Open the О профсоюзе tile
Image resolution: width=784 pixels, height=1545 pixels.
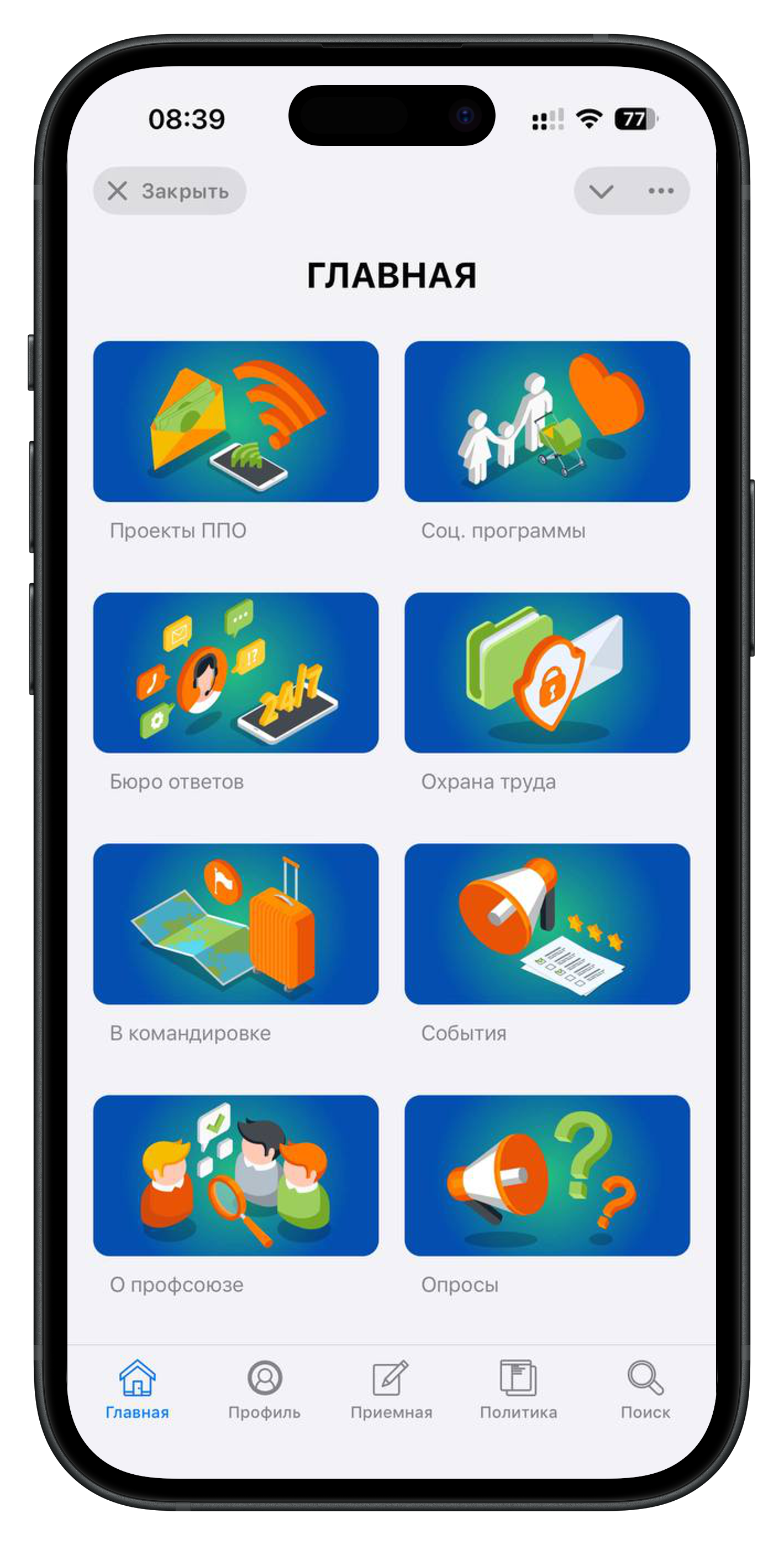tap(236, 1175)
